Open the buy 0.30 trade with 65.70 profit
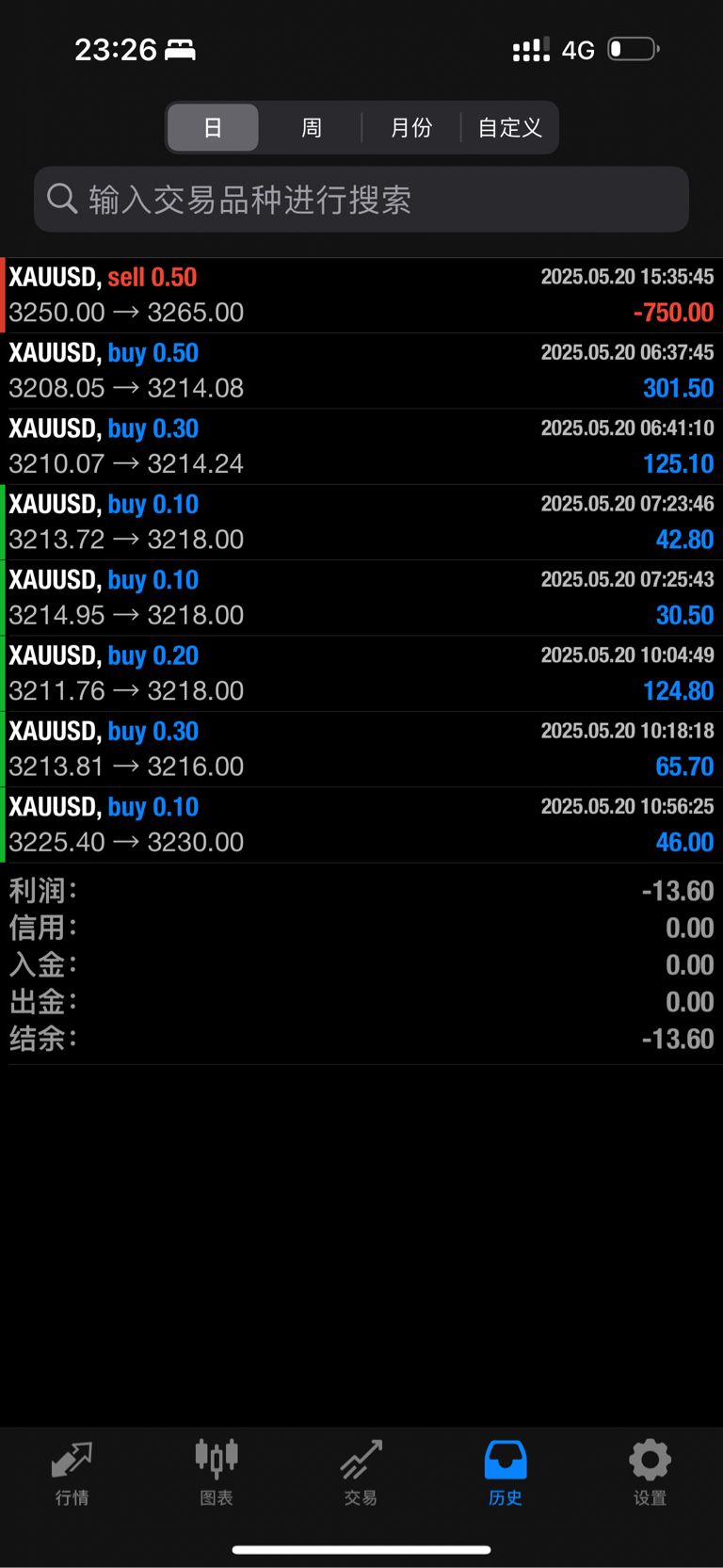The image size is (723, 1568). pos(361,750)
